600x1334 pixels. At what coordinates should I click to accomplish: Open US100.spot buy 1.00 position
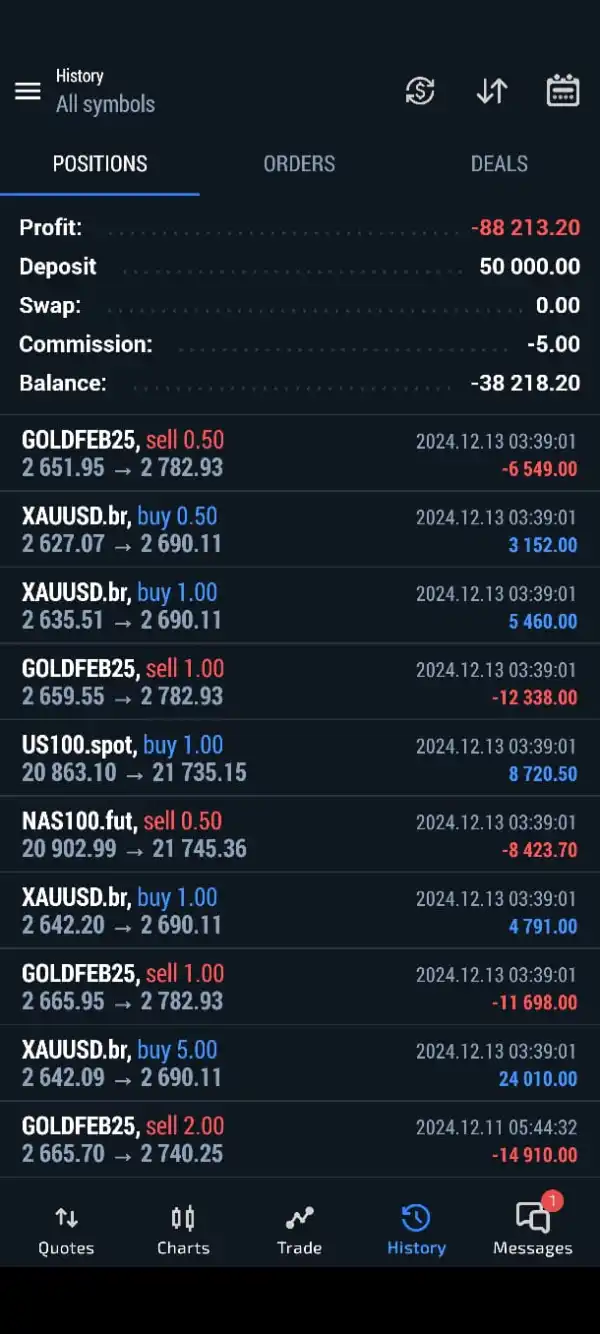[x=300, y=759]
